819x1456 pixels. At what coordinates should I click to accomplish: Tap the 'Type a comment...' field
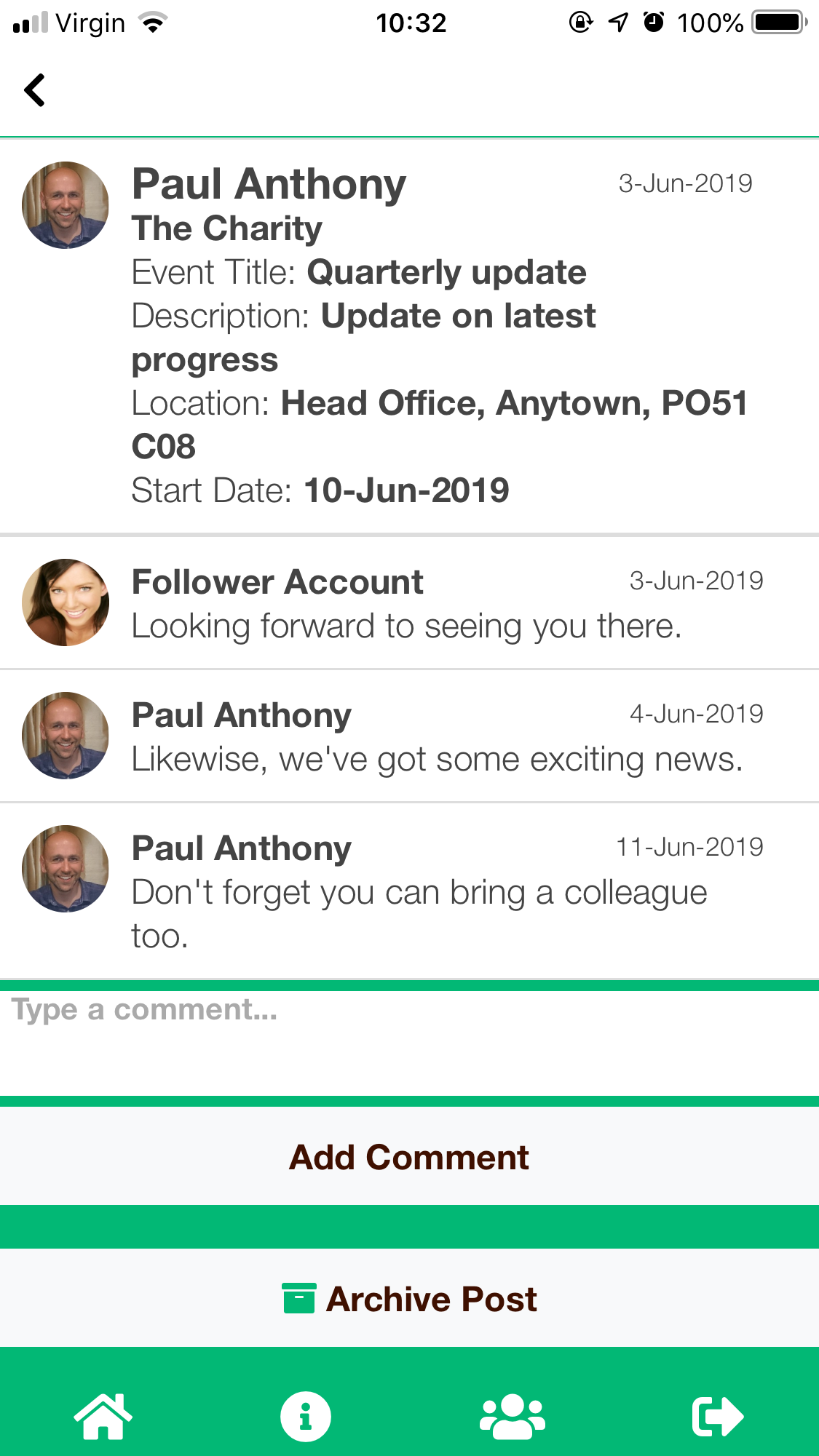(408, 1042)
